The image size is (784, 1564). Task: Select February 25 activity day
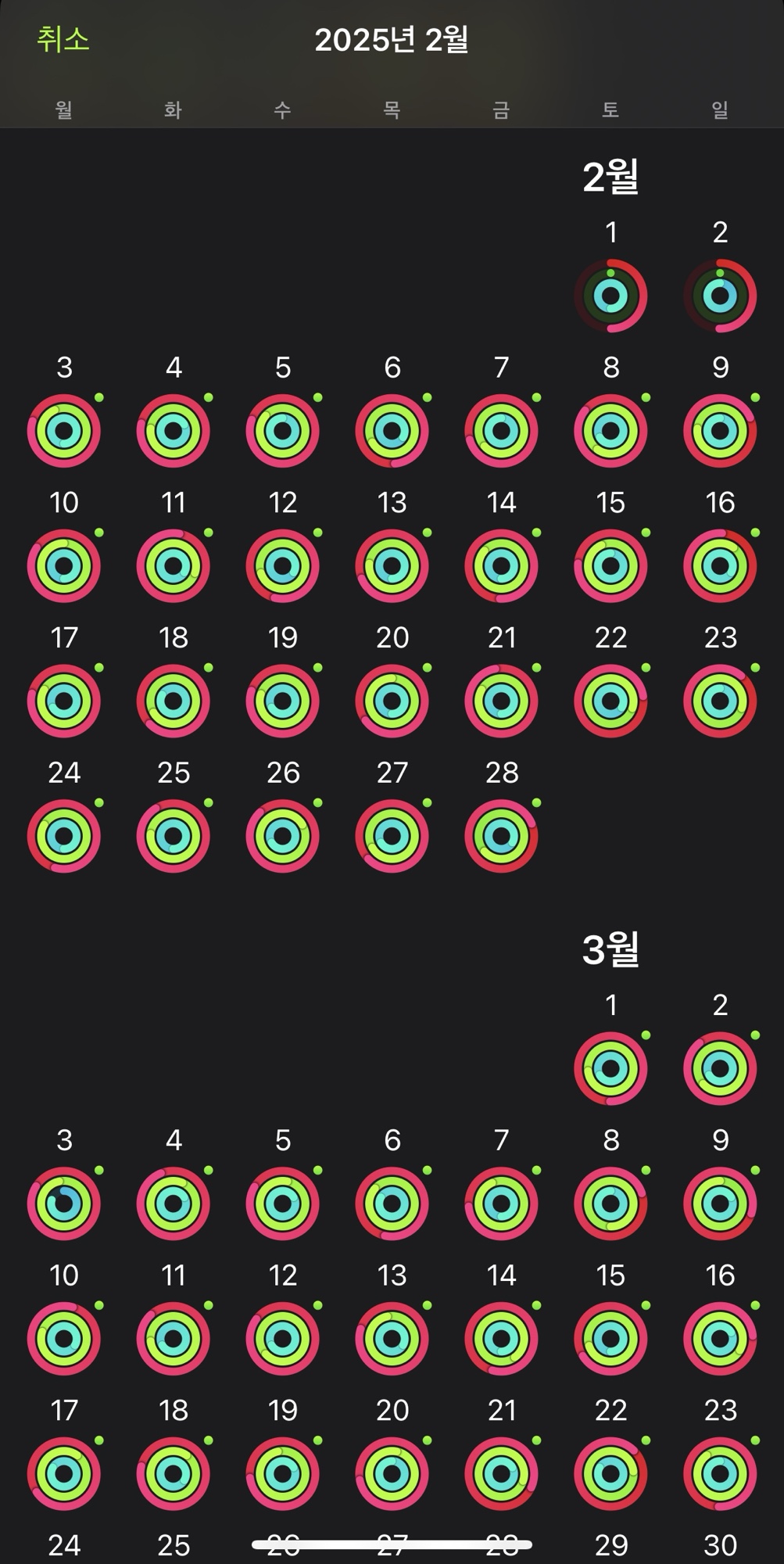coord(174,836)
